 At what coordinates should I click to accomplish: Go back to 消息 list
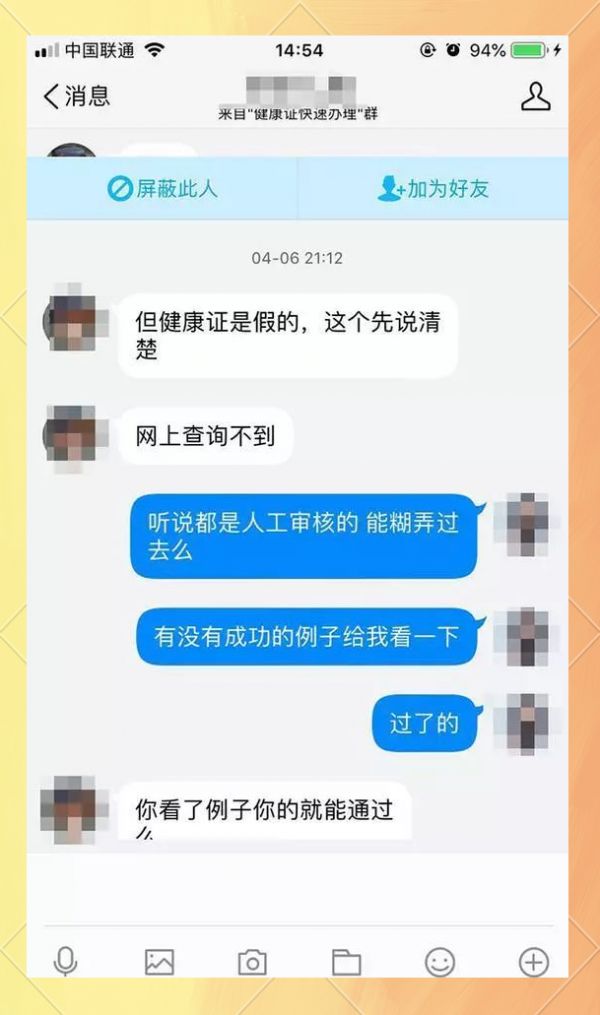click(77, 96)
